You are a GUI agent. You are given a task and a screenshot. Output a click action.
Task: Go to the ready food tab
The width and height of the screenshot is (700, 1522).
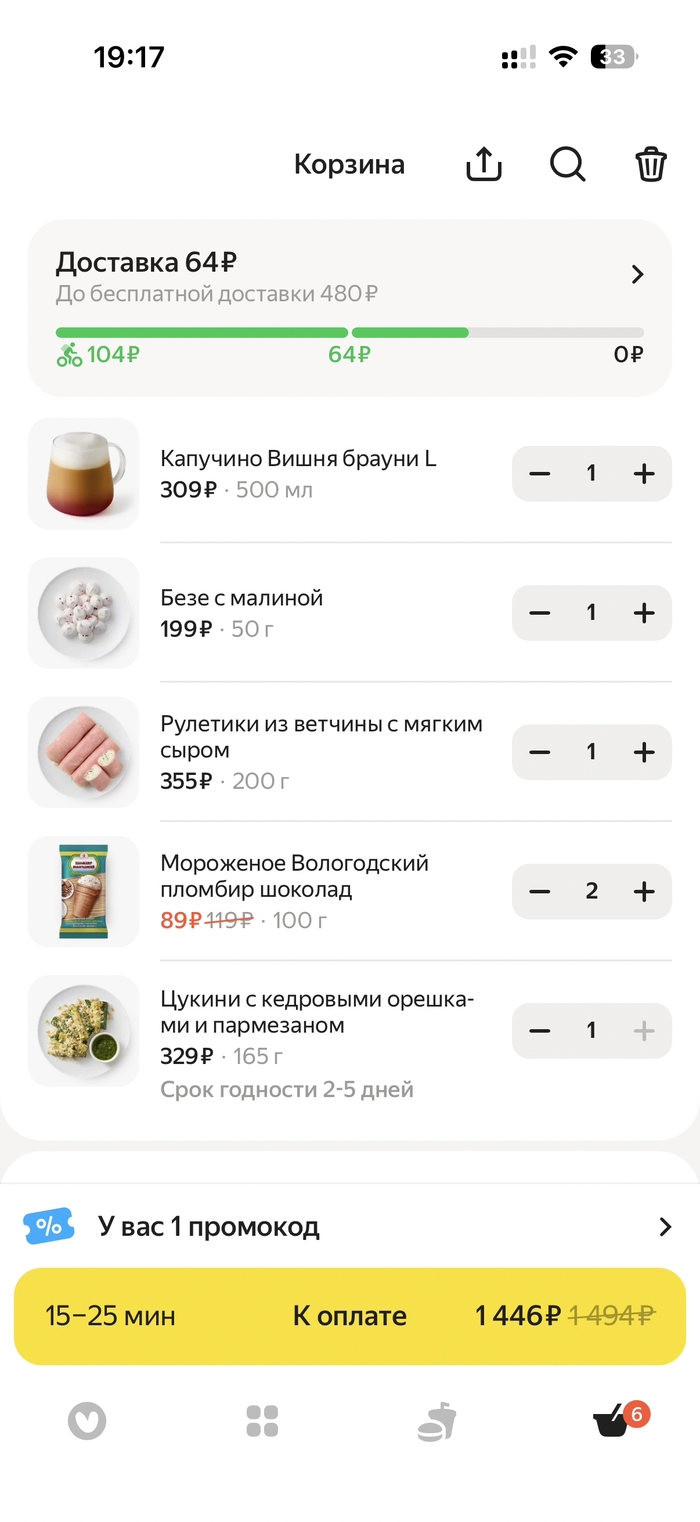(437, 1421)
